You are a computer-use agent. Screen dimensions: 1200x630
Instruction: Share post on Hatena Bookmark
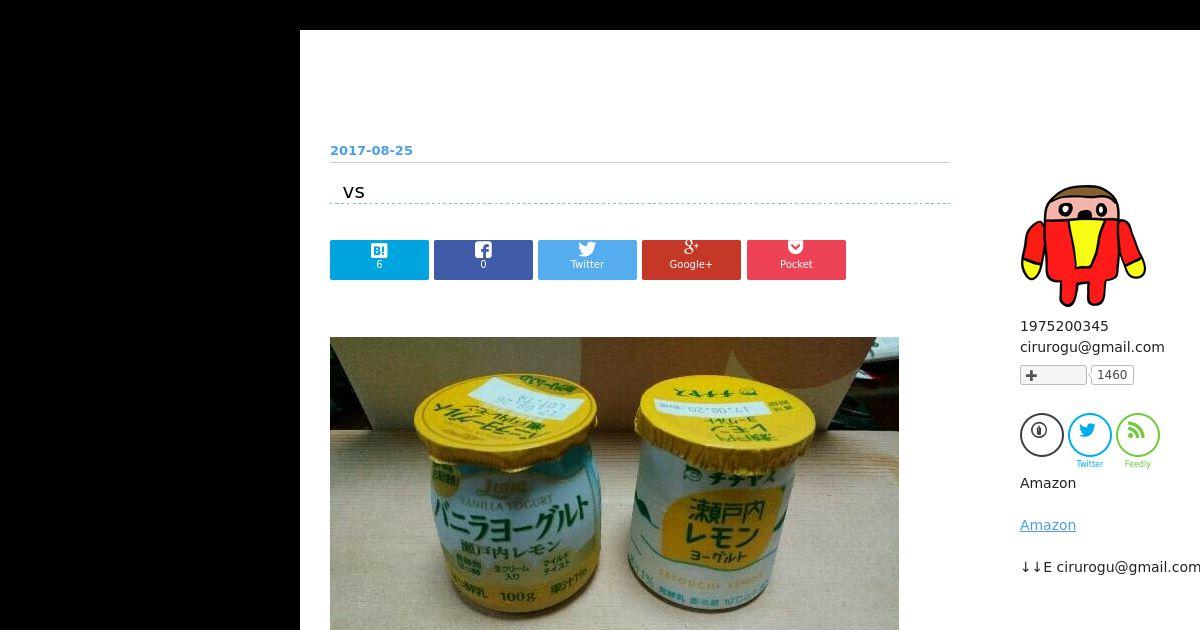379,259
